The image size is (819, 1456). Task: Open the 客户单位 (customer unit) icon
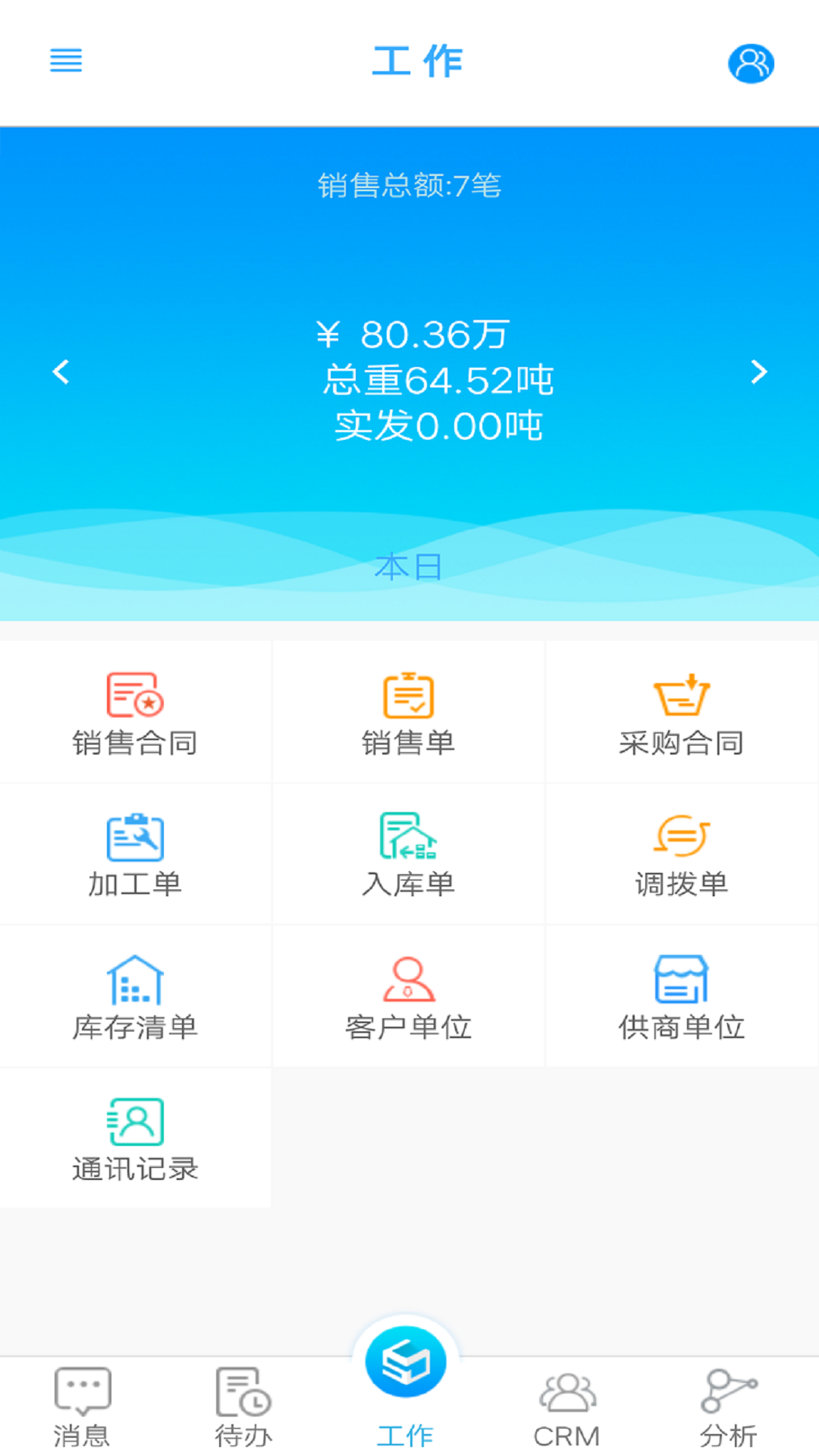point(408,996)
